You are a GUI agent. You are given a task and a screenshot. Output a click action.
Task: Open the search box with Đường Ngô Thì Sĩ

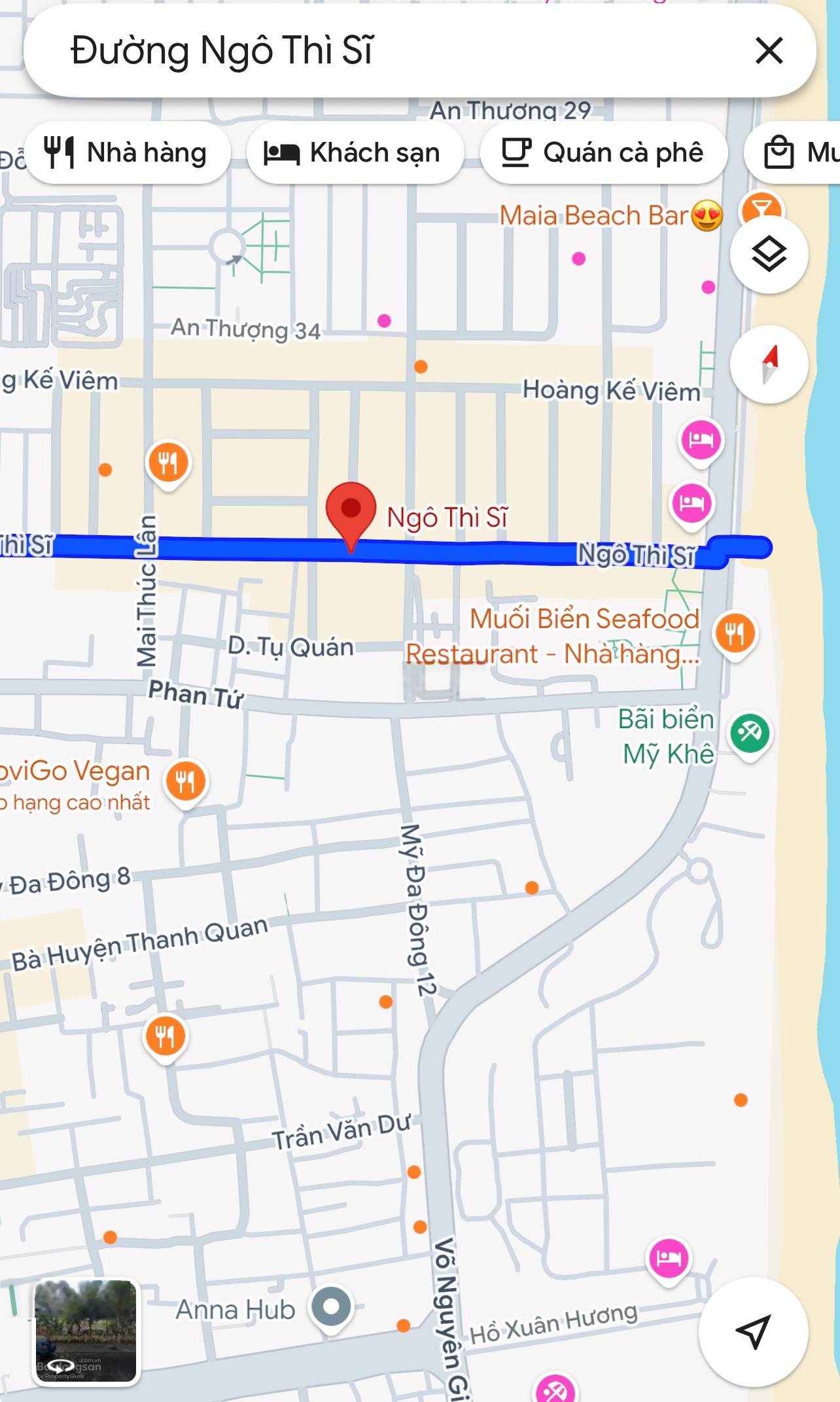(x=393, y=50)
